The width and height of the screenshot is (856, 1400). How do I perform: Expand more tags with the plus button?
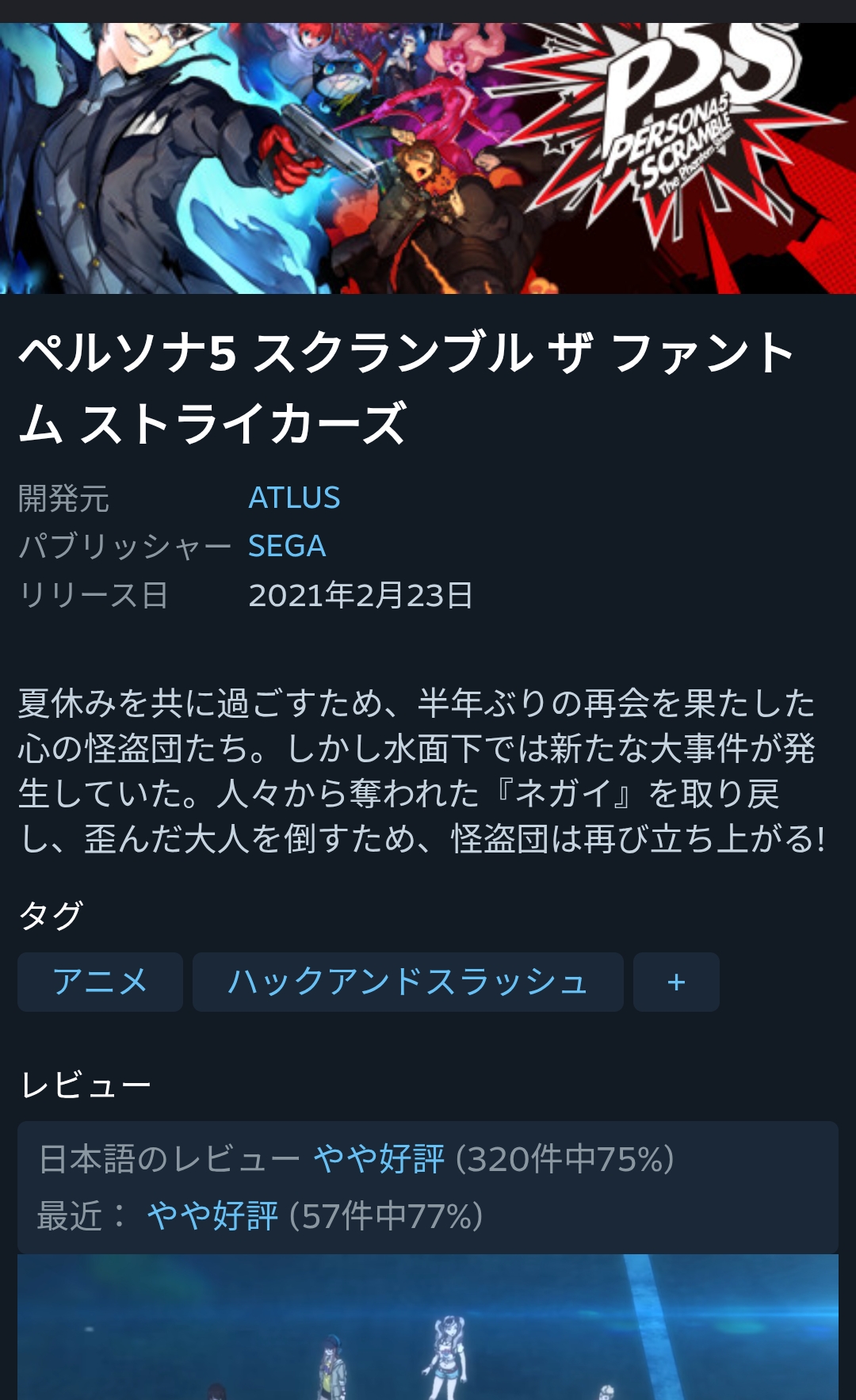(676, 982)
